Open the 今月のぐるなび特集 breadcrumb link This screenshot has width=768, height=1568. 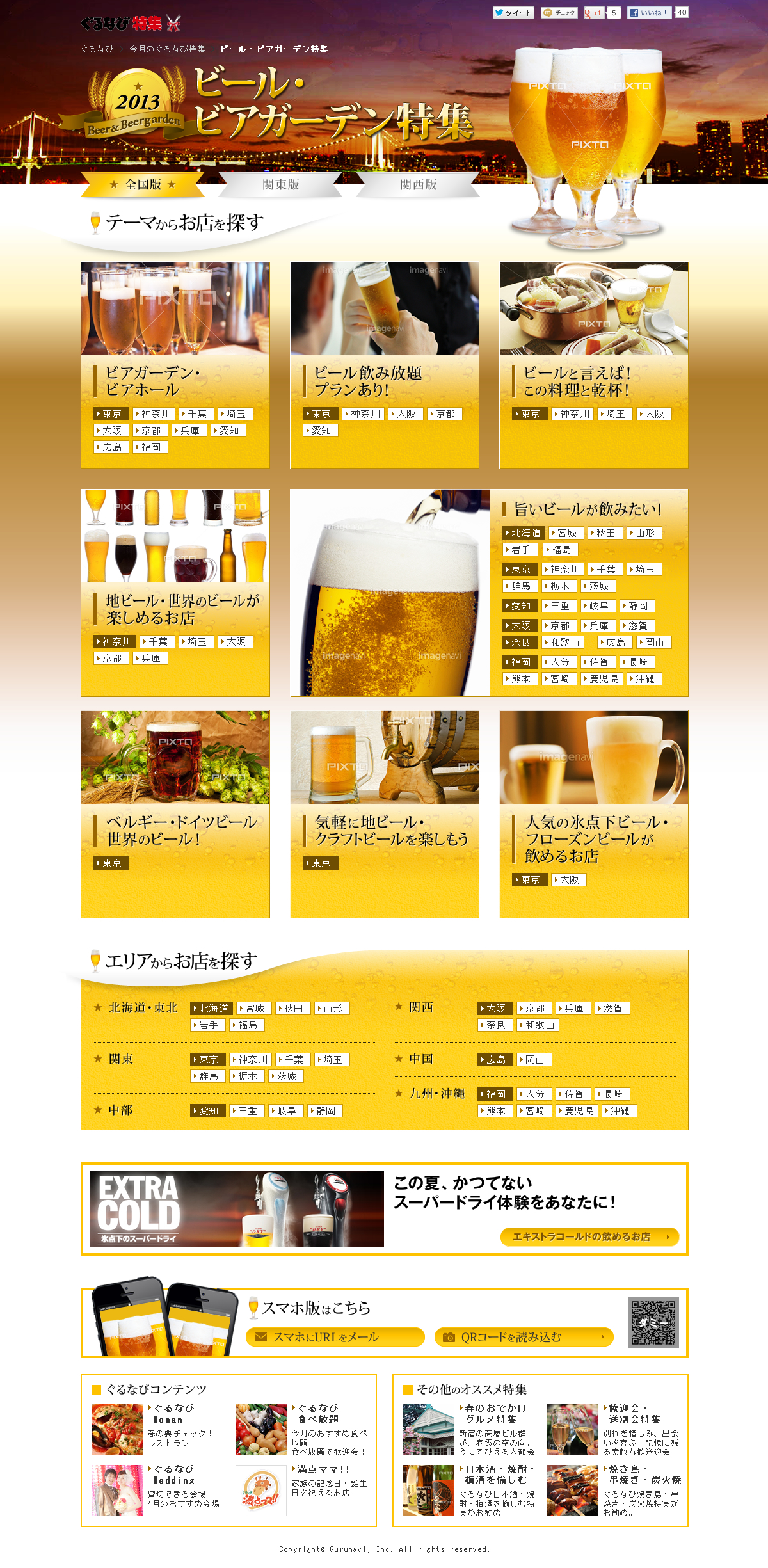(167, 49)
